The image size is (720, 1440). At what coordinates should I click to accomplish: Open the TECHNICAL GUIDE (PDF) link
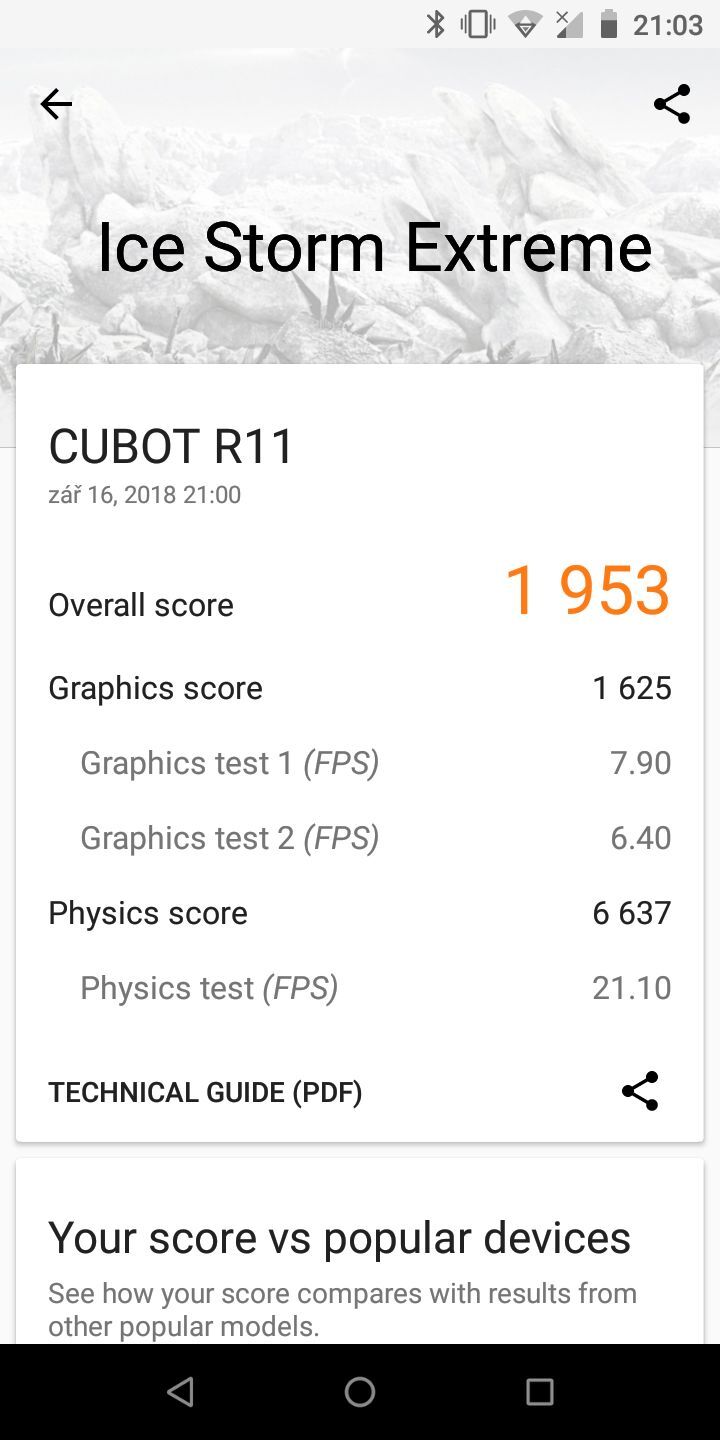click(205, 1091)
